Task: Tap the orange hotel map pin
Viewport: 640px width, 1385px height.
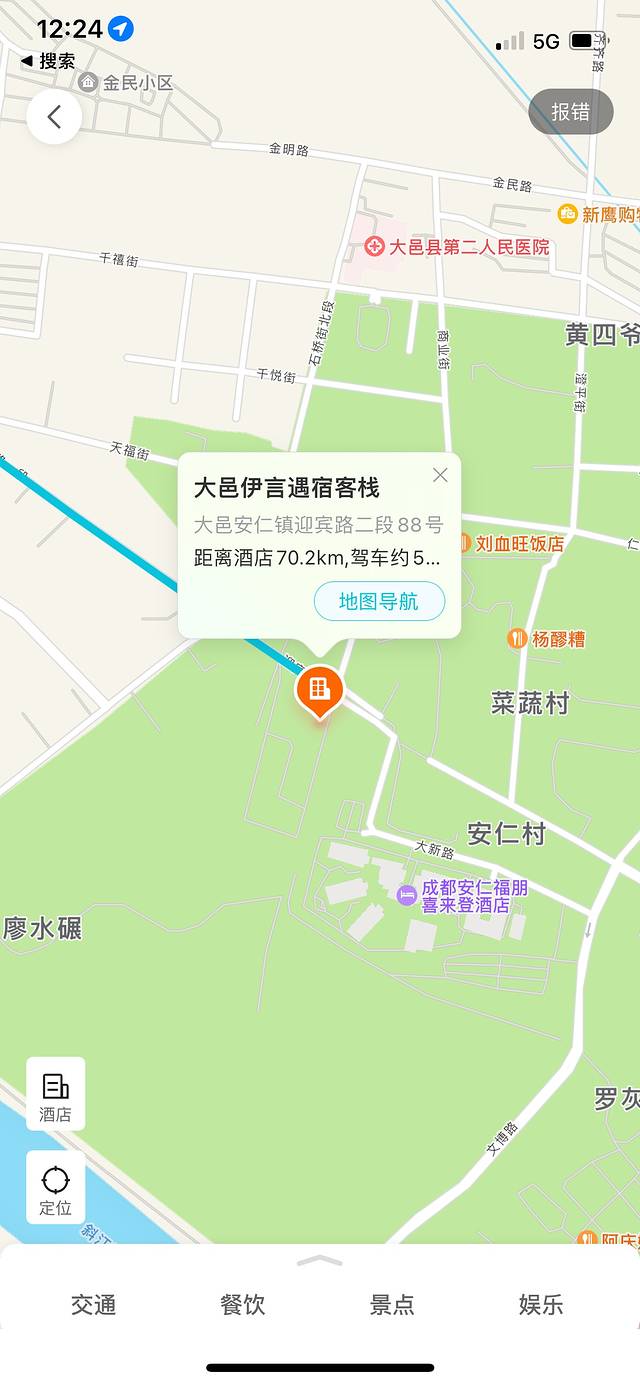Action: click(x=320, y=690)
